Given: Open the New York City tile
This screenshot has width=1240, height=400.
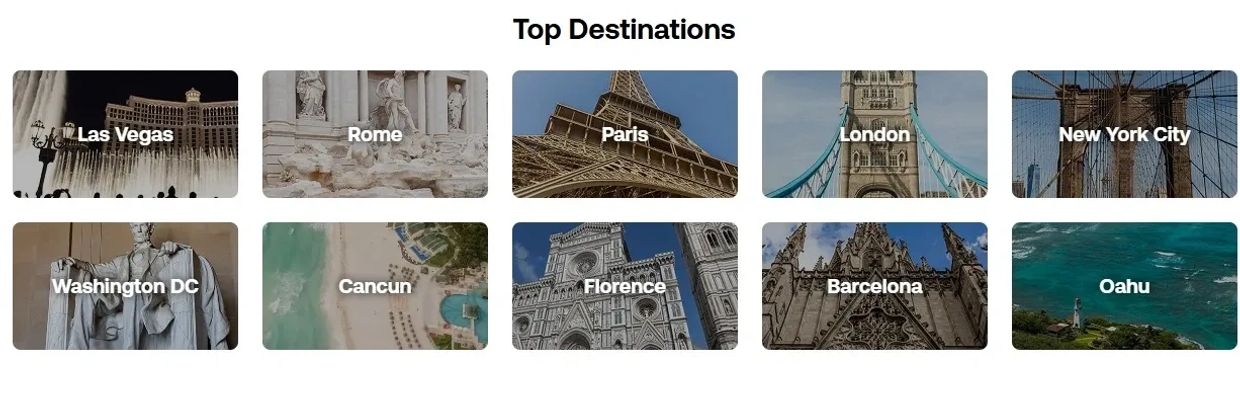Looking at the screenshot, I should point(1124,134).
